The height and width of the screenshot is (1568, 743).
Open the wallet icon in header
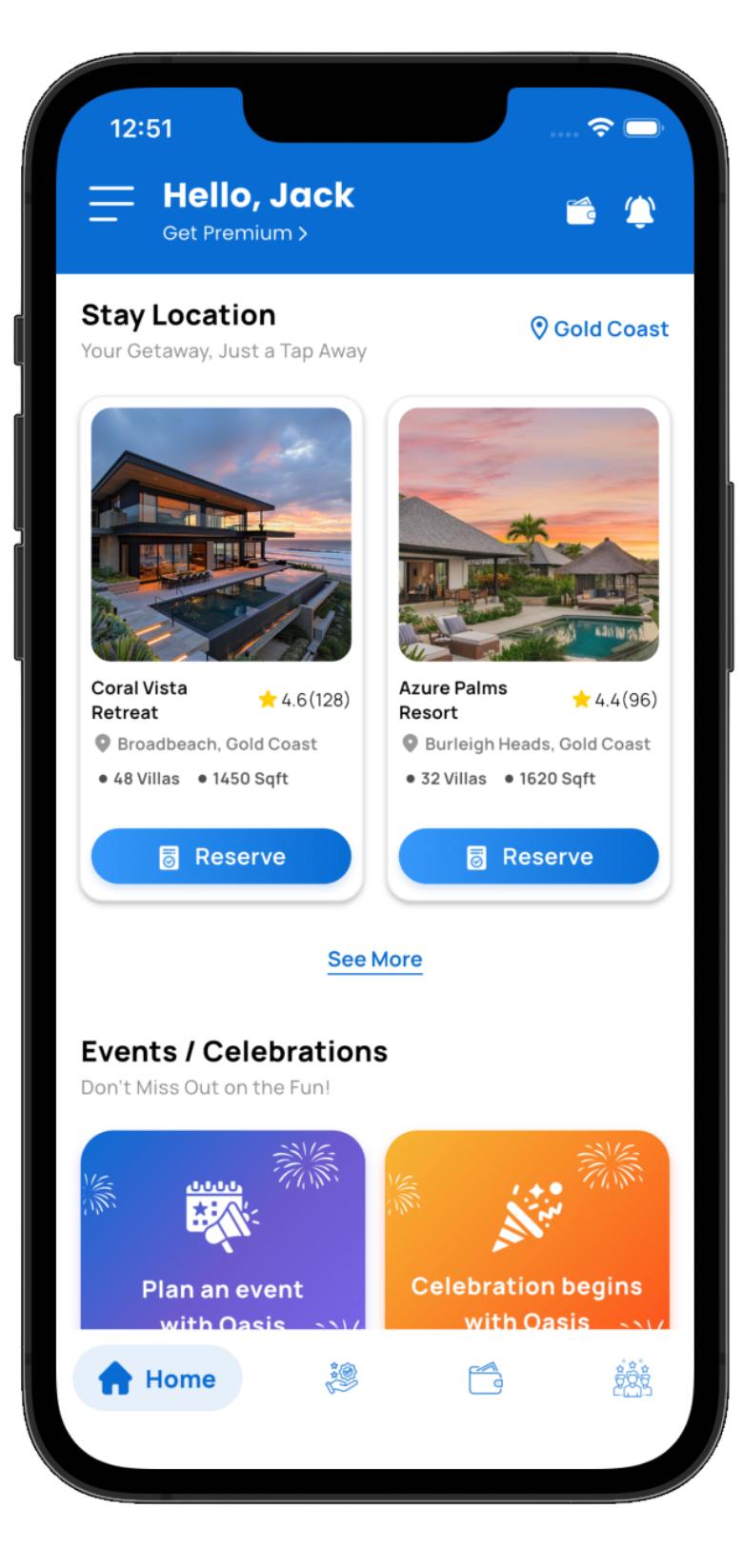(581, 211)
